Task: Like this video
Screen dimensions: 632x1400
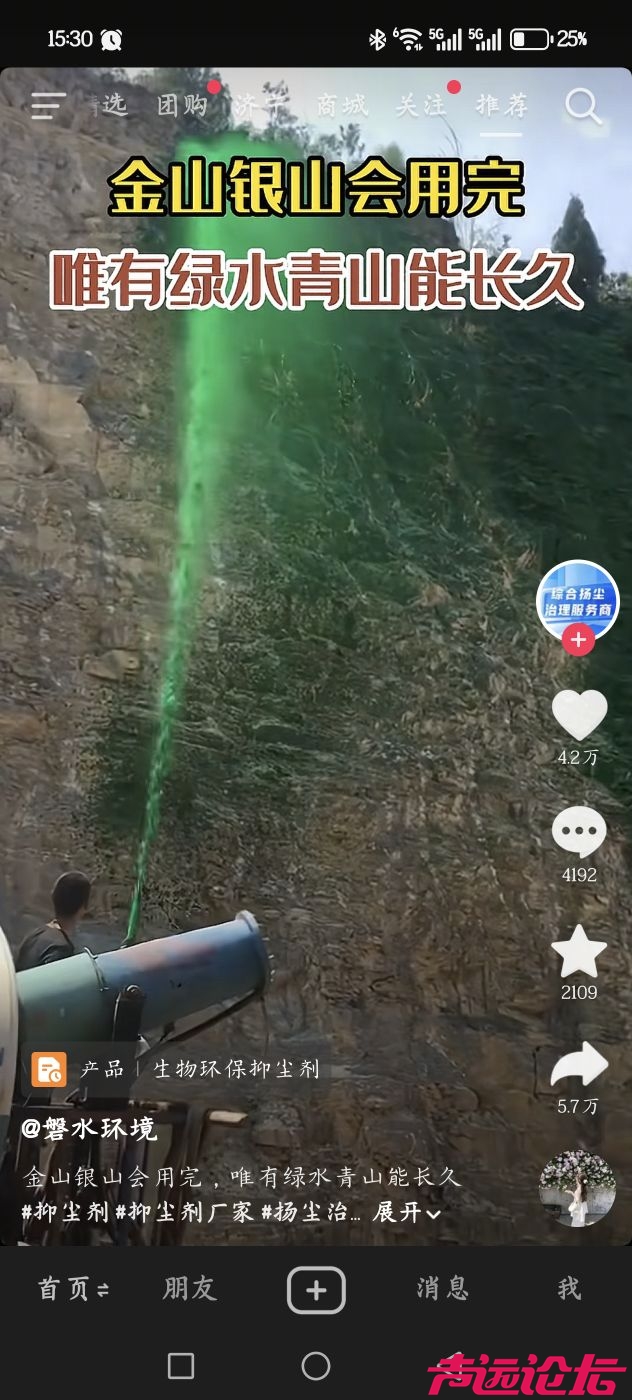Action: (579, 715)
